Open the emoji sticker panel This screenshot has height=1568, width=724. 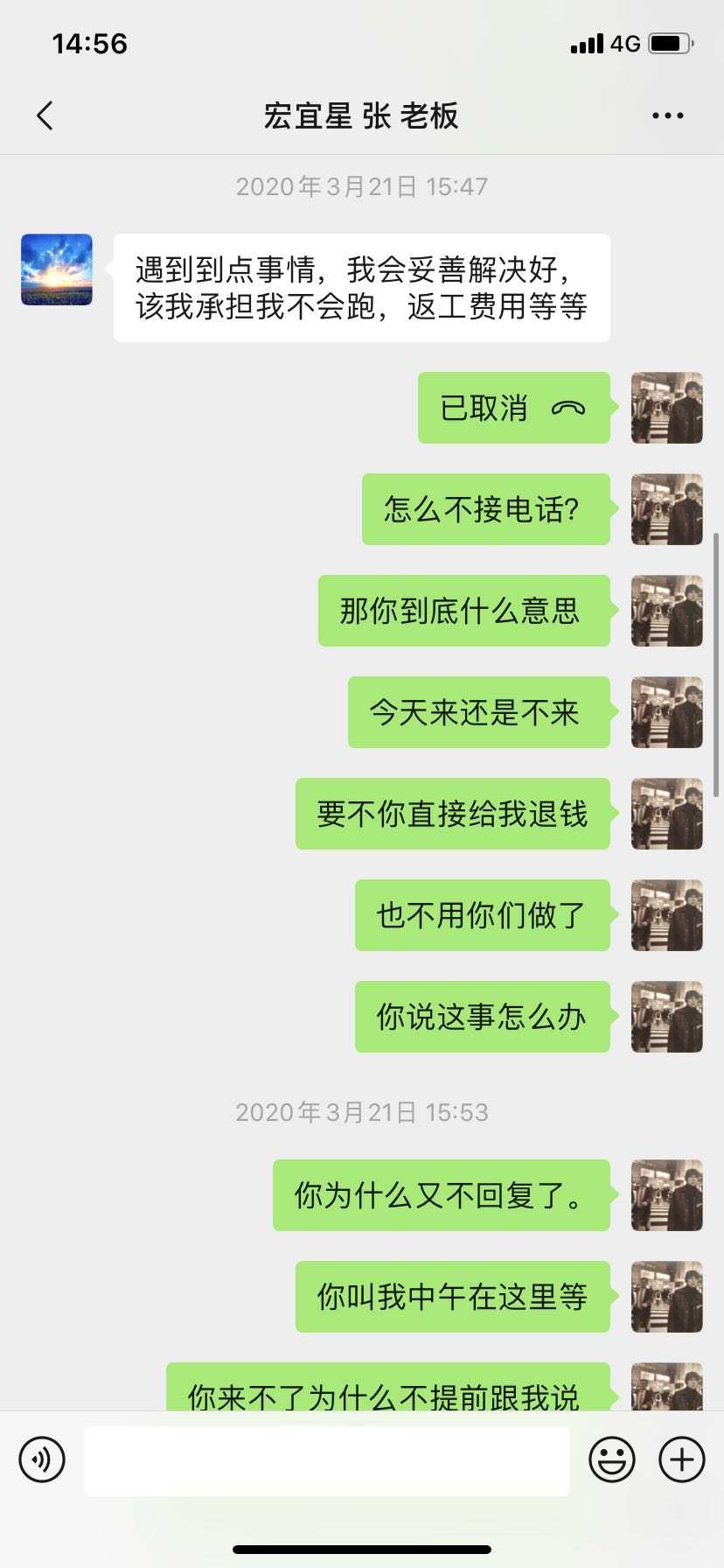click(x=611, y=1459)
